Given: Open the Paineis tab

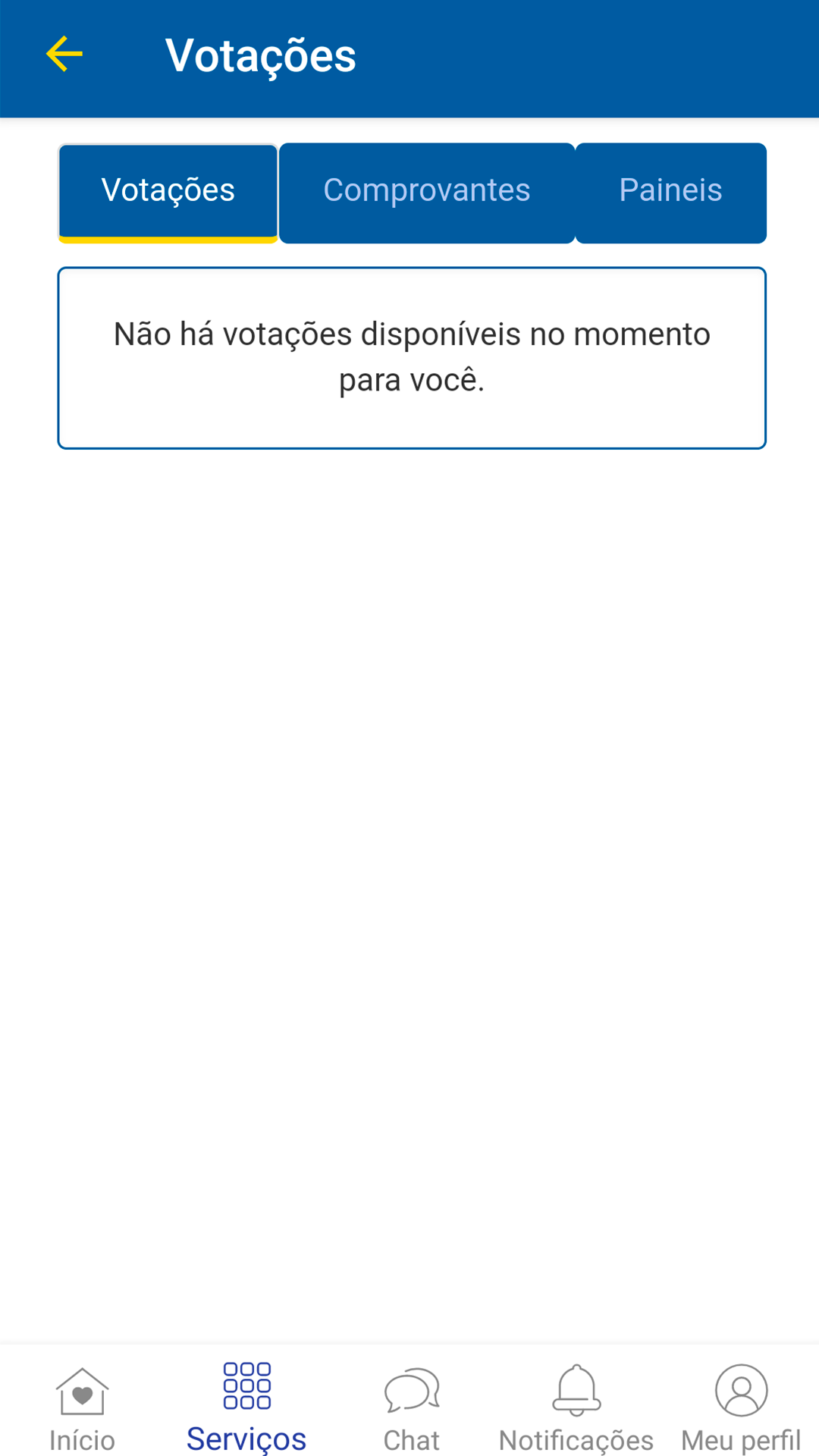Looking at the screenshot, I should coord(670,191).
